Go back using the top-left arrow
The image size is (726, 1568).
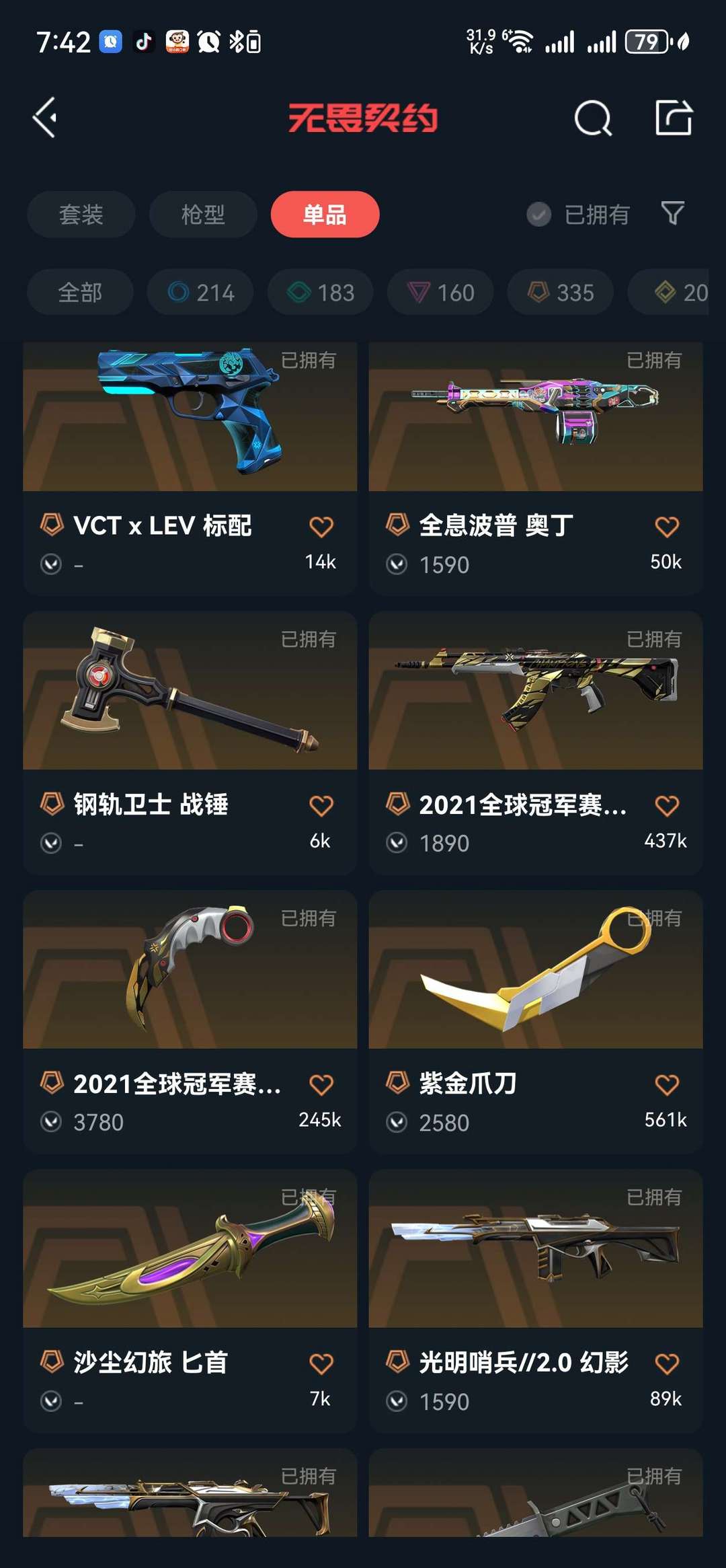point(45,118)
